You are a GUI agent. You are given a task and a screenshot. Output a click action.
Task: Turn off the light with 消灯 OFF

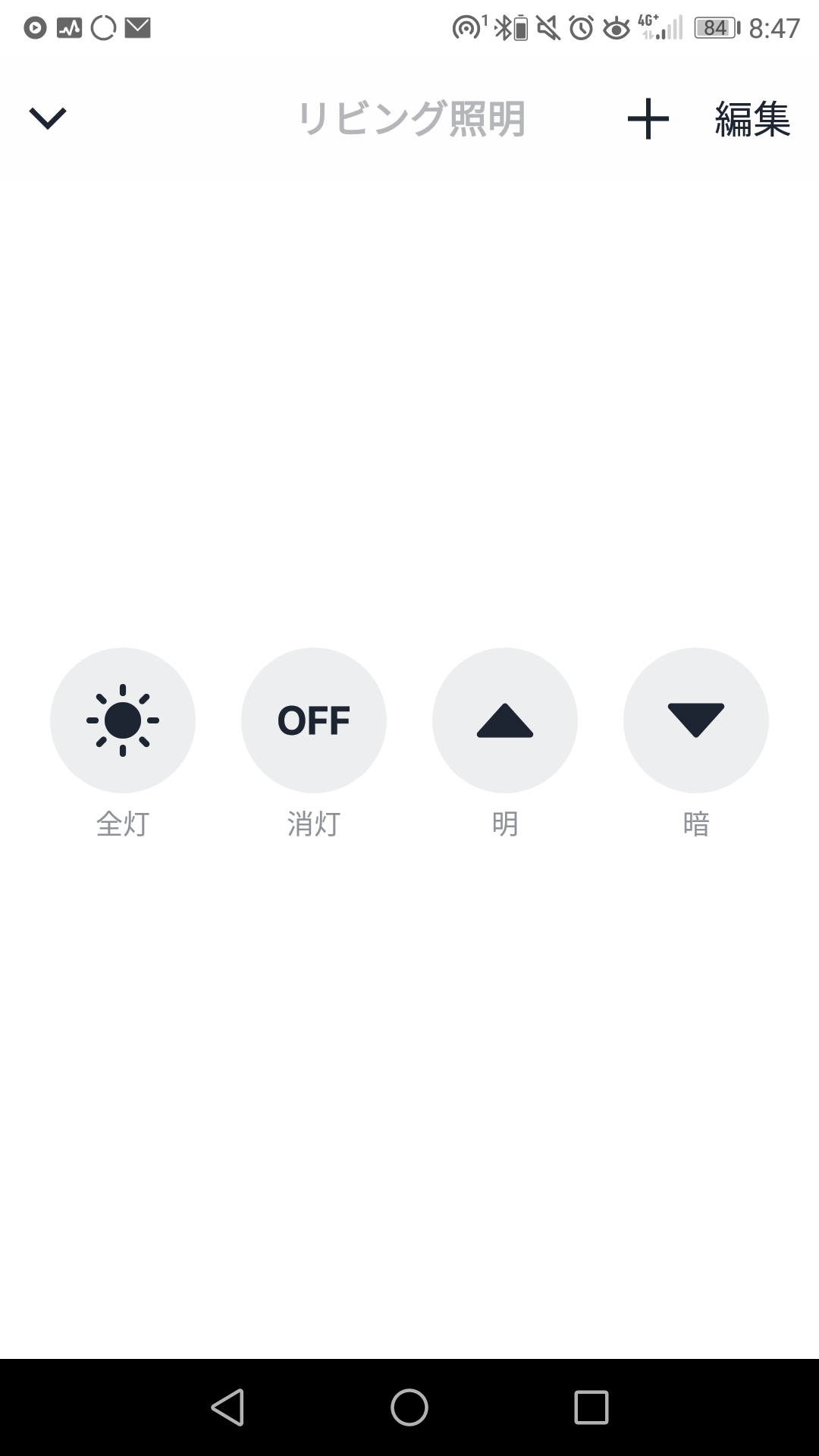[x=314, y=720]
